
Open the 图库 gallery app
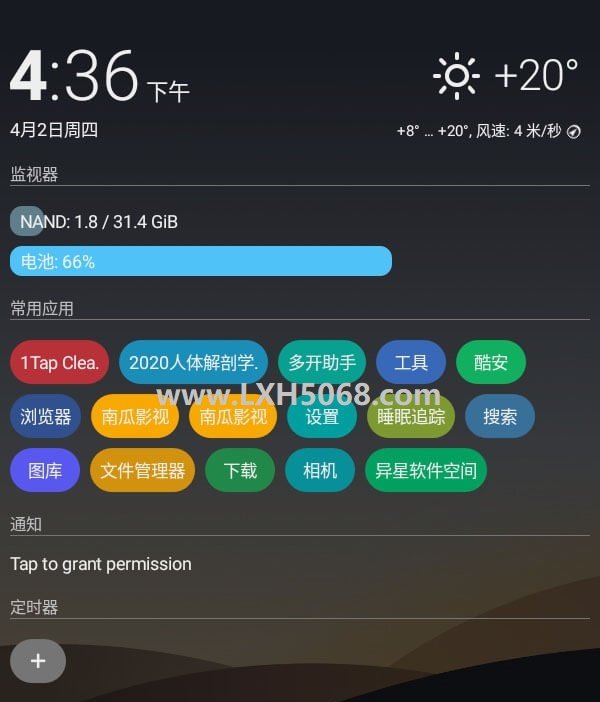click(45, 470)
